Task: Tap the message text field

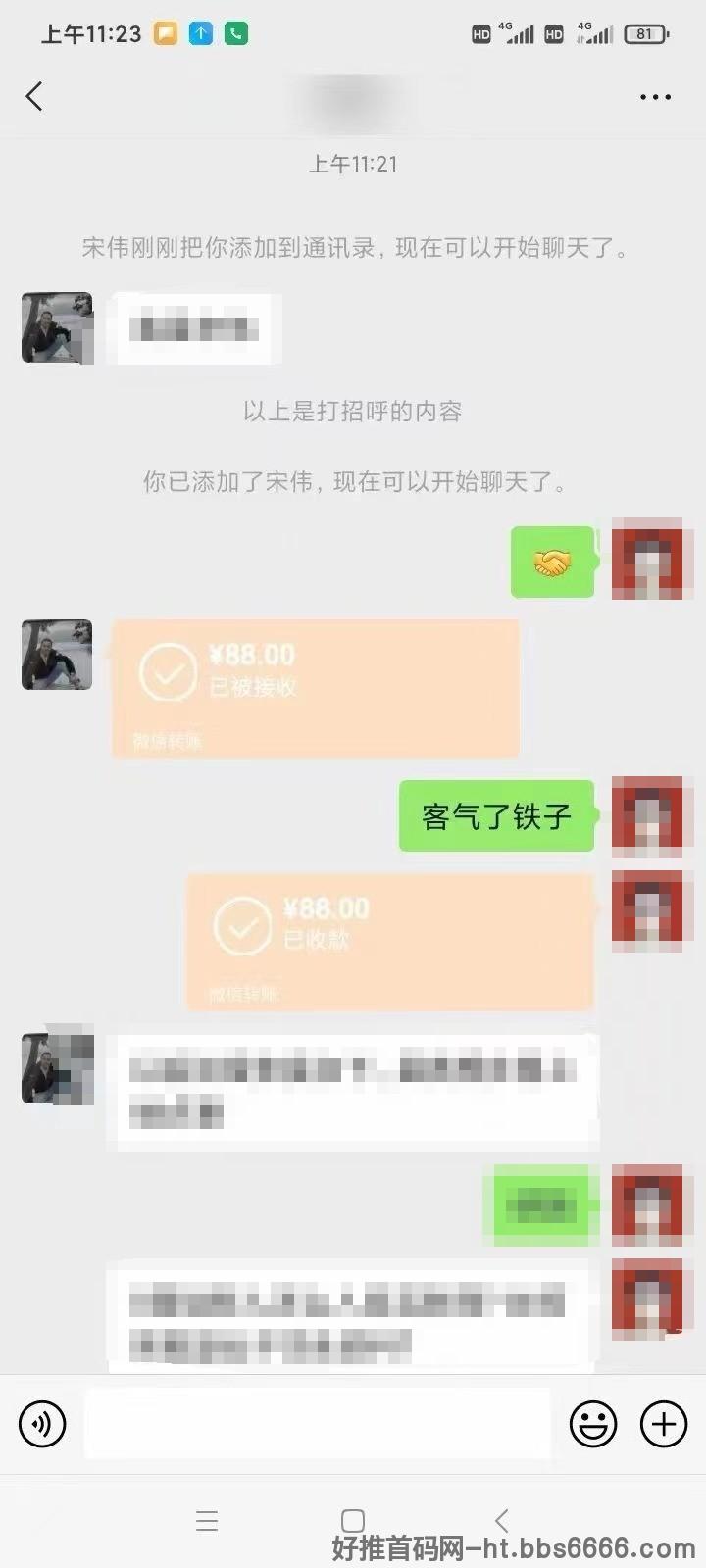Action: click(317, 1423)
